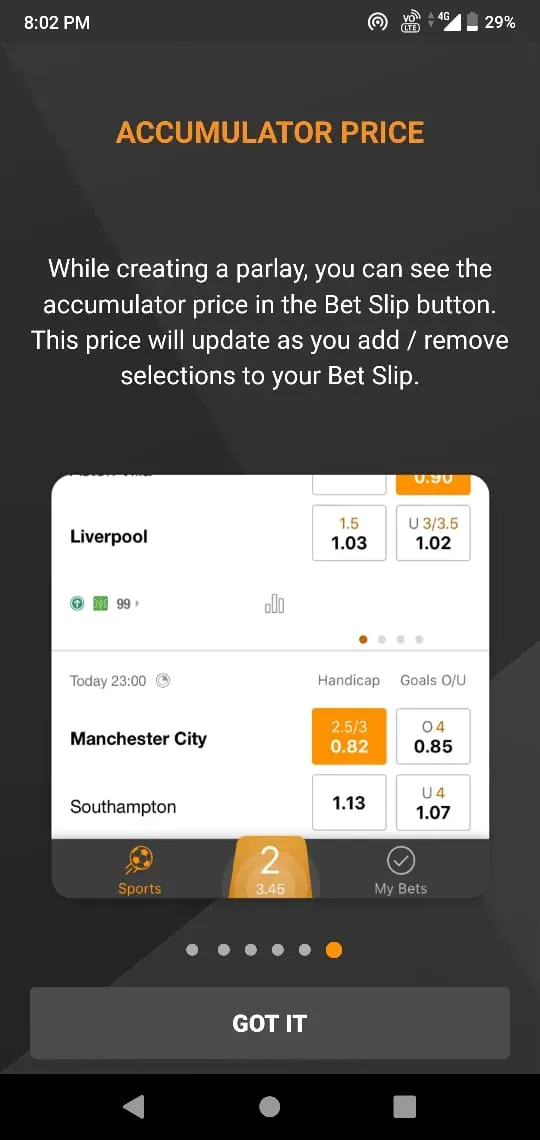Tap the GOT IT button
The image size is (540, 1140).
click(270, 1022)
